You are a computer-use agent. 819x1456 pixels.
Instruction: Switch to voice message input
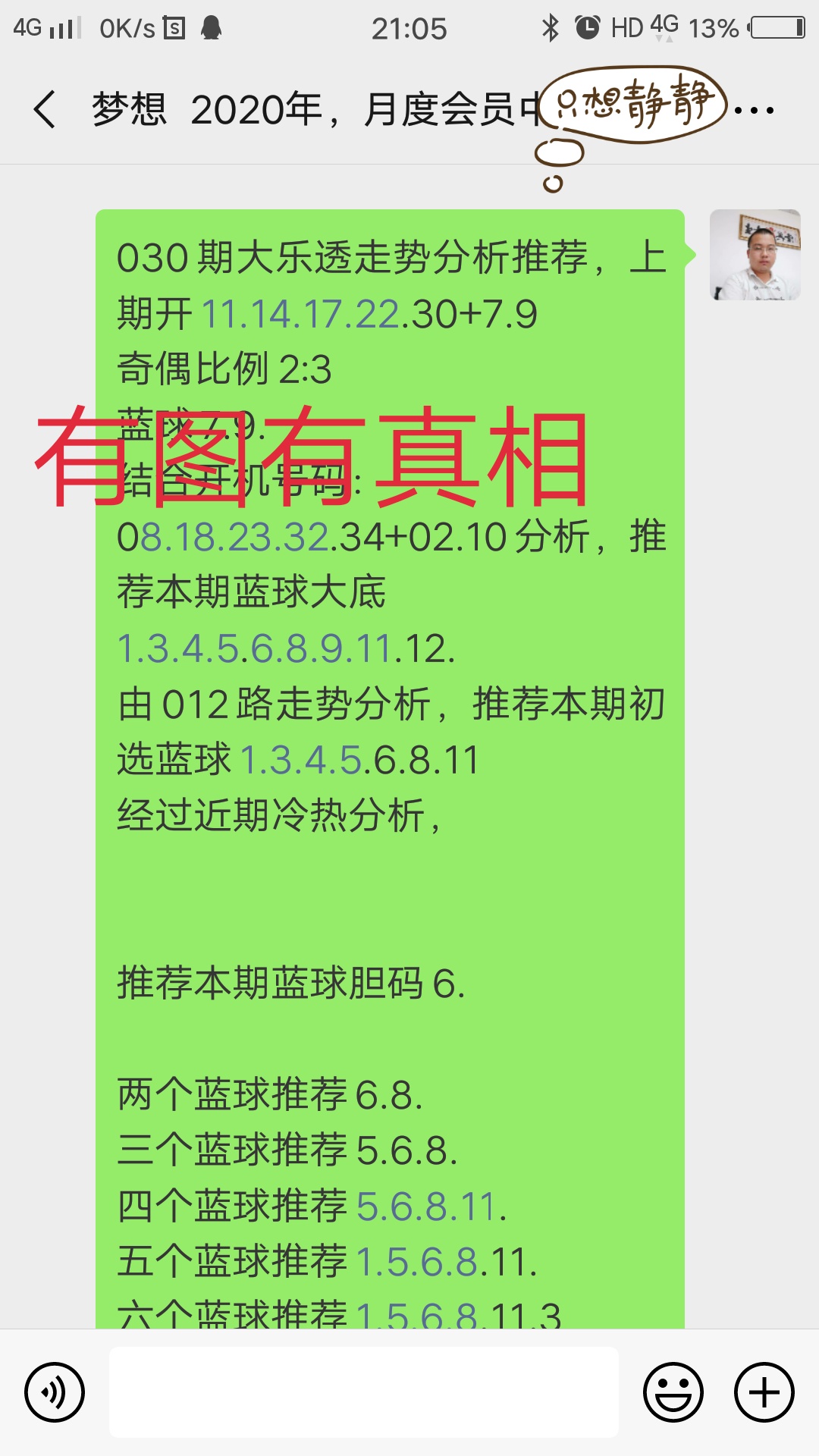[55, 1392]
